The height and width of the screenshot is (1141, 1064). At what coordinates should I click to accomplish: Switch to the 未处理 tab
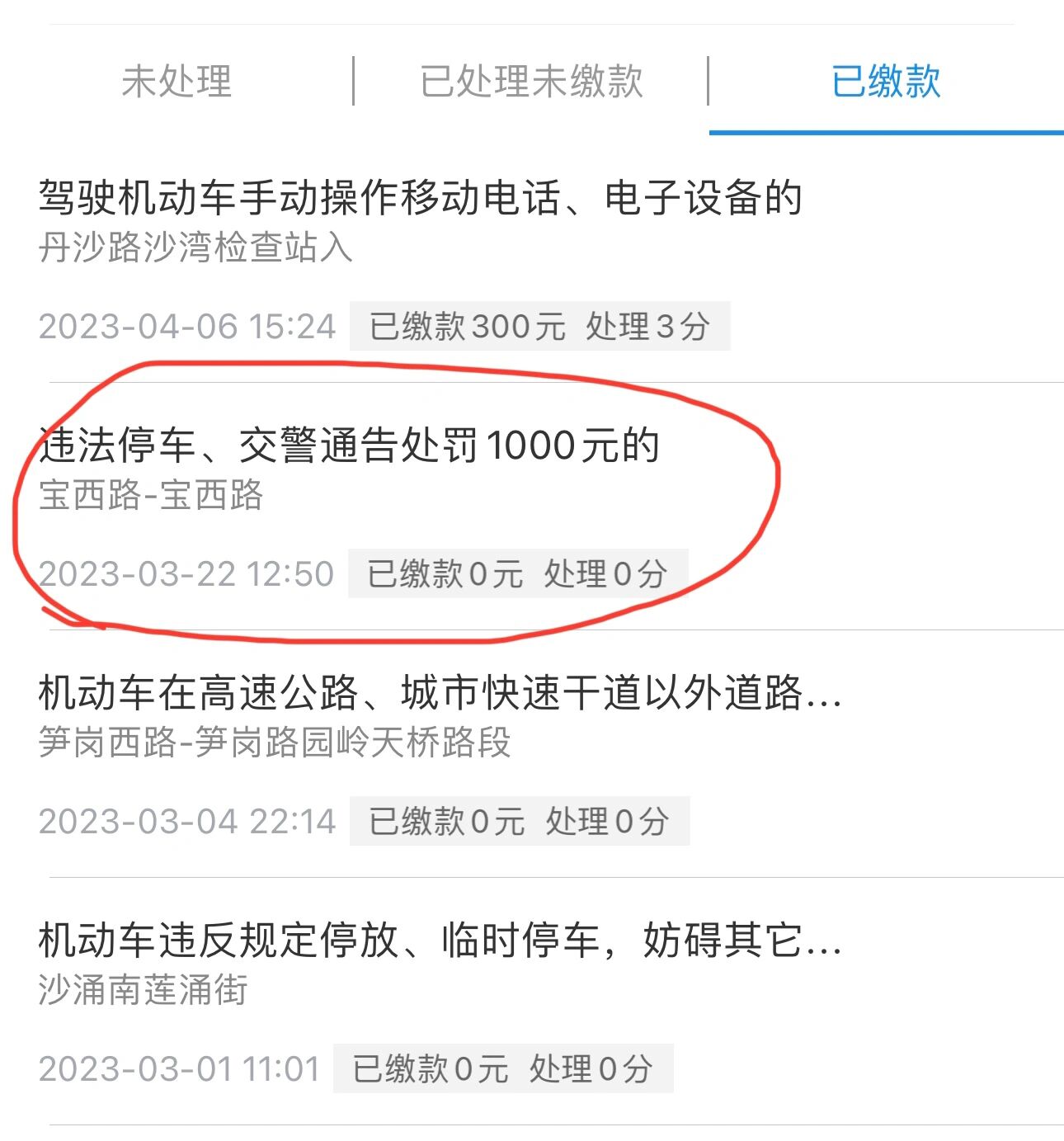point(177,81)
